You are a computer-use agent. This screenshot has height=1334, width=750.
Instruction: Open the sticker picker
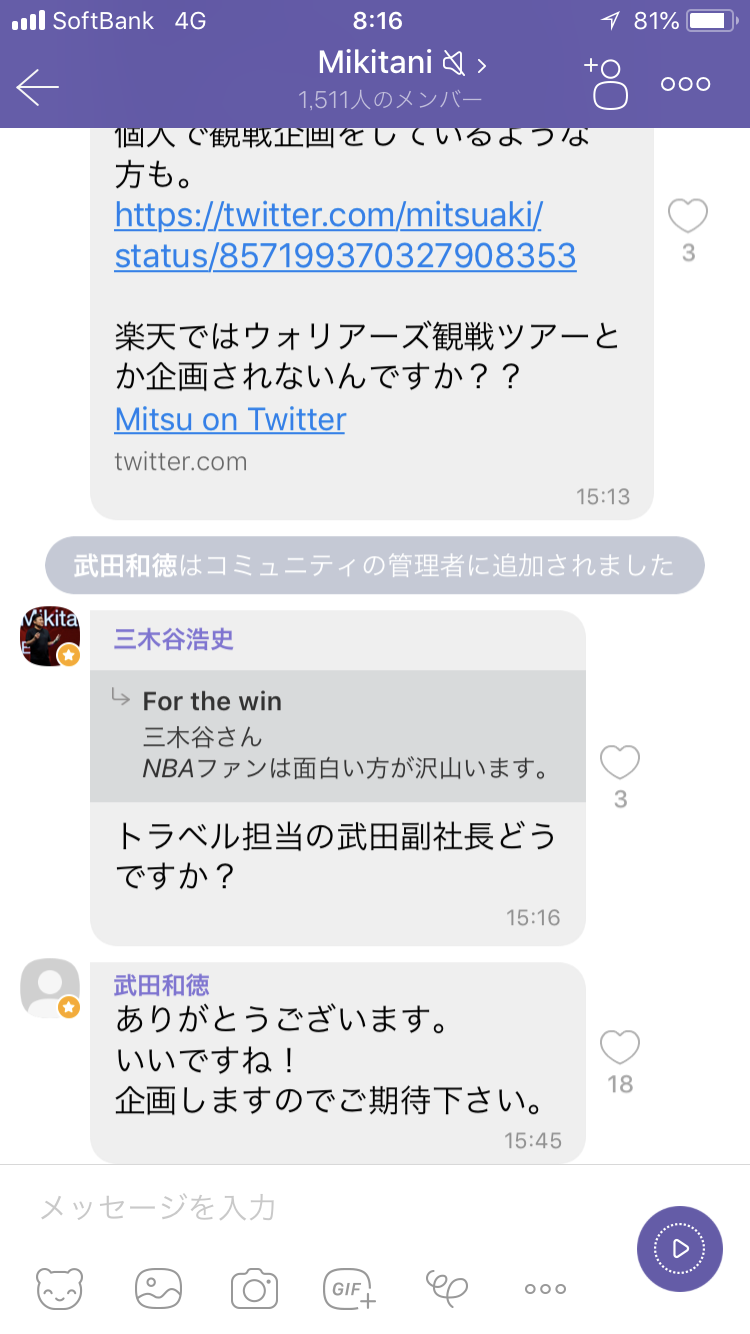60,1288
